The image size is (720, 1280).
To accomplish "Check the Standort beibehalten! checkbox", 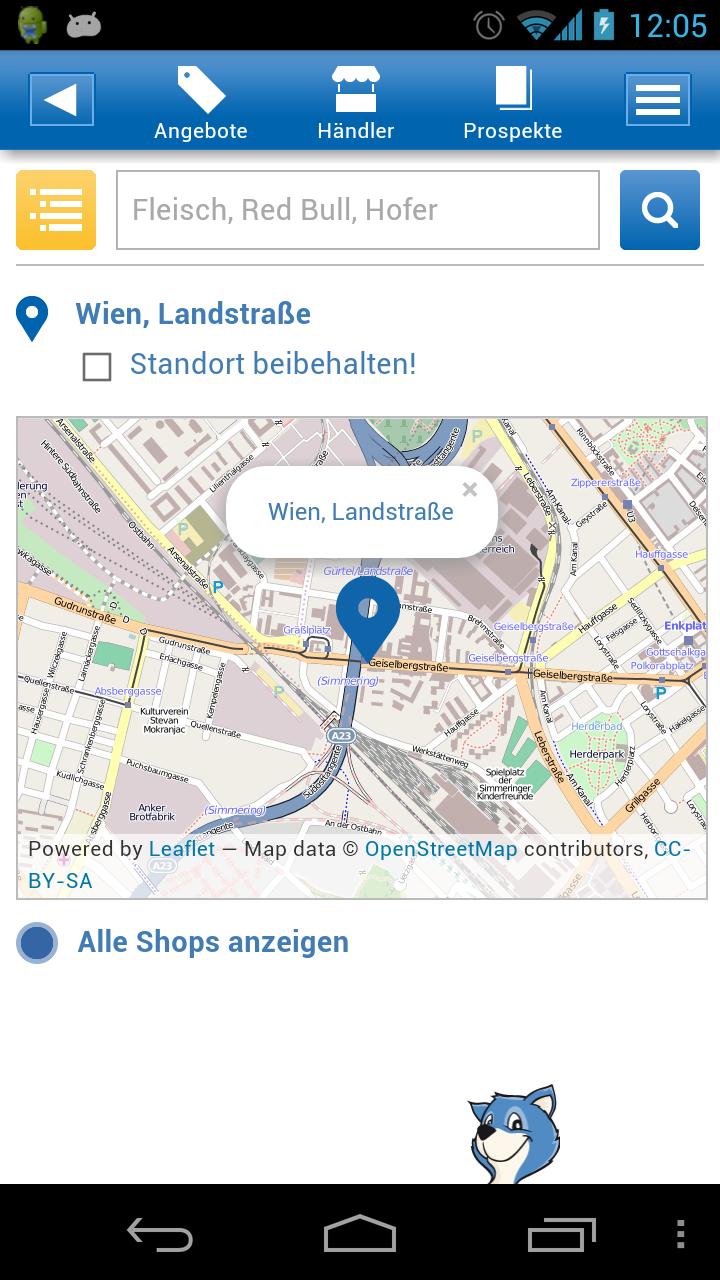I will (97, 367).
